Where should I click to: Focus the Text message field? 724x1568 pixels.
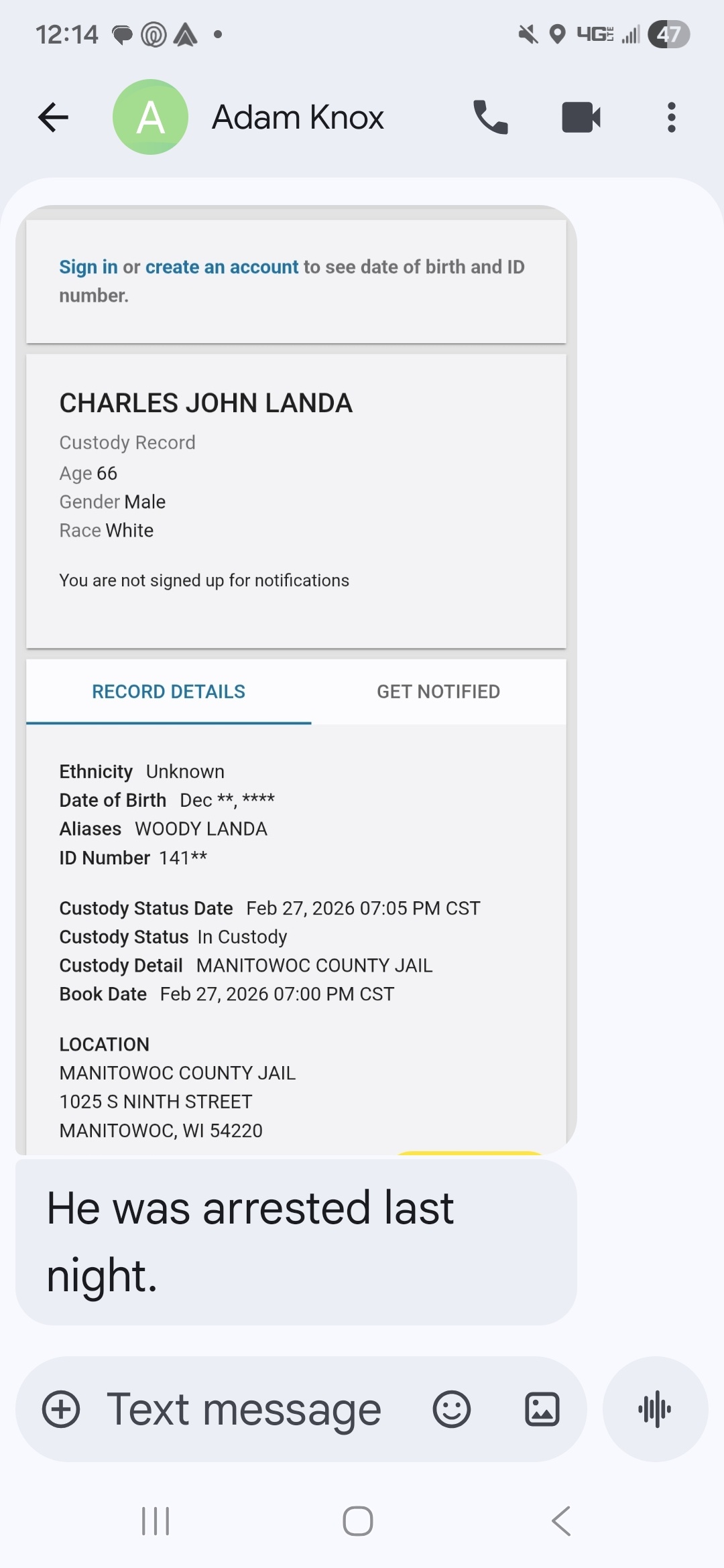(x=245, y=1409)
